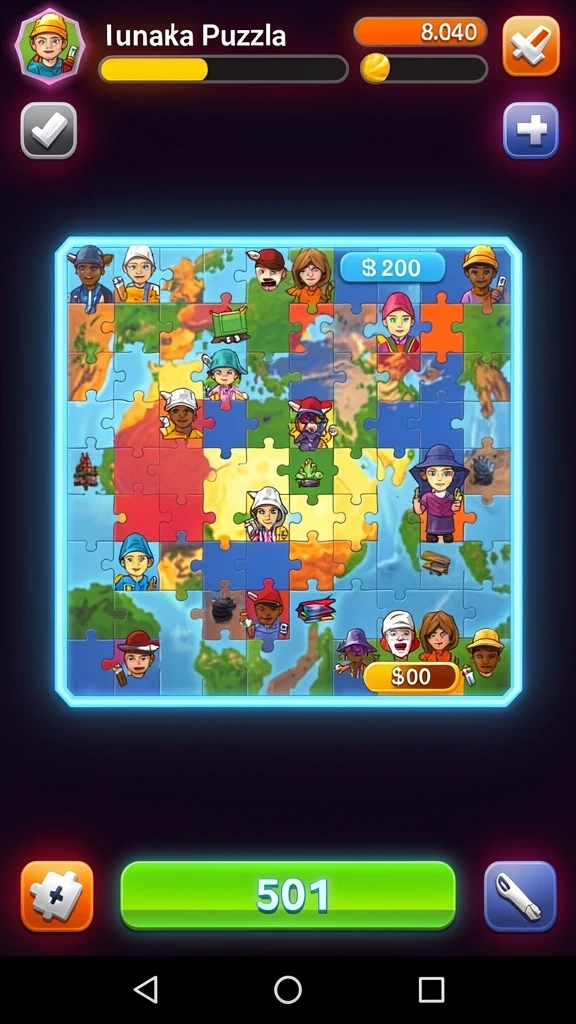Tap the blue plus button
The image size is (576, 1024).
pyautogui.click(x=531, y=131)
